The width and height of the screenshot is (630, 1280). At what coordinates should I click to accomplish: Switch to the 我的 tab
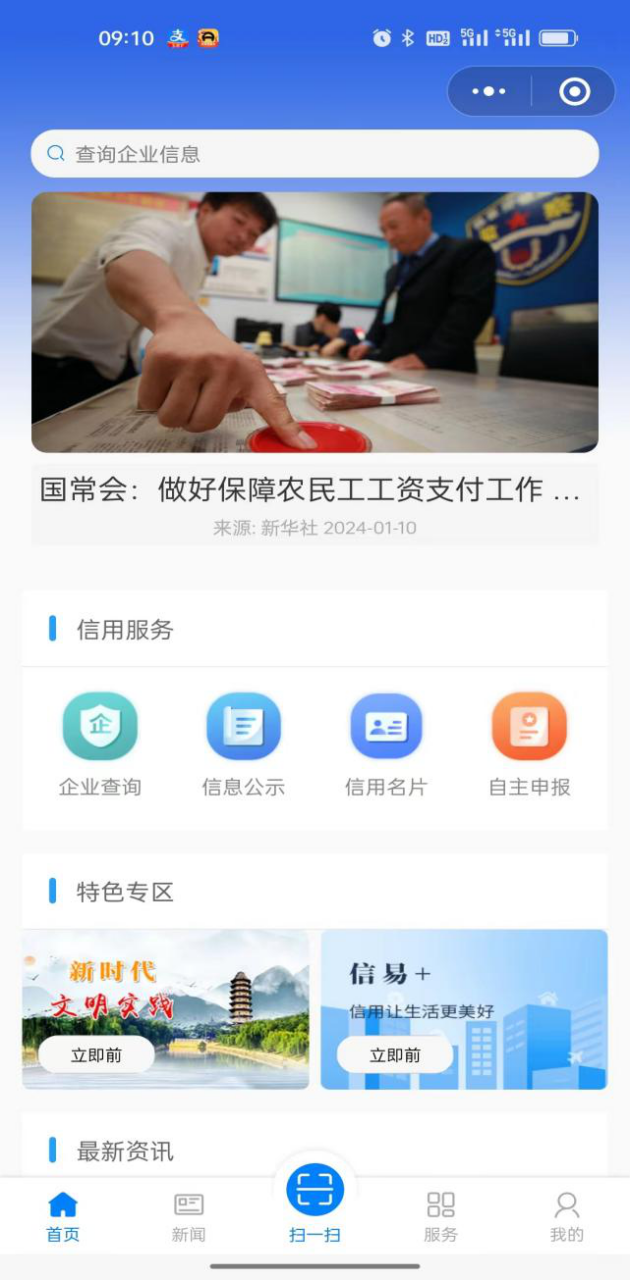(566, 1216)
